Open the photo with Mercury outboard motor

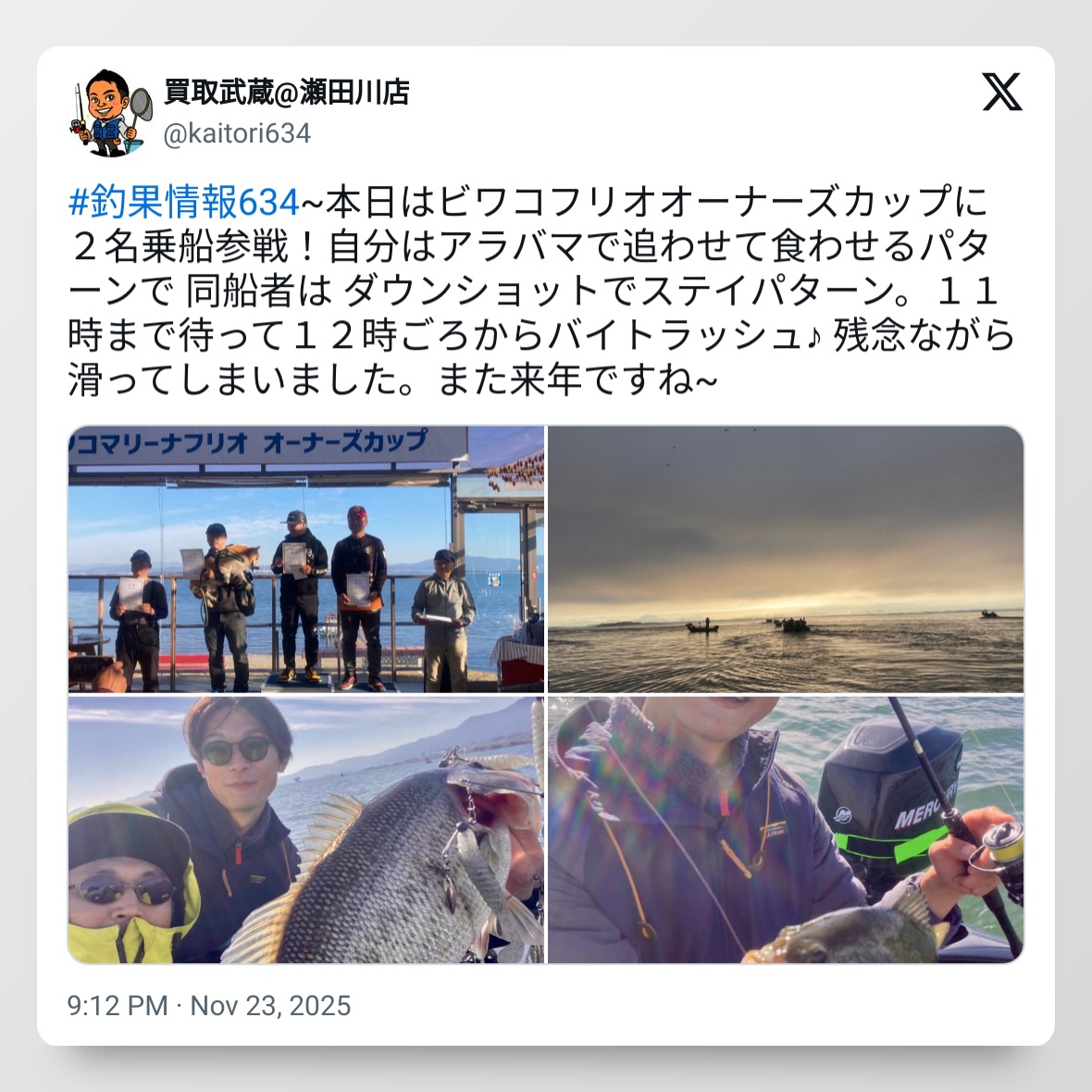[786, 830]
